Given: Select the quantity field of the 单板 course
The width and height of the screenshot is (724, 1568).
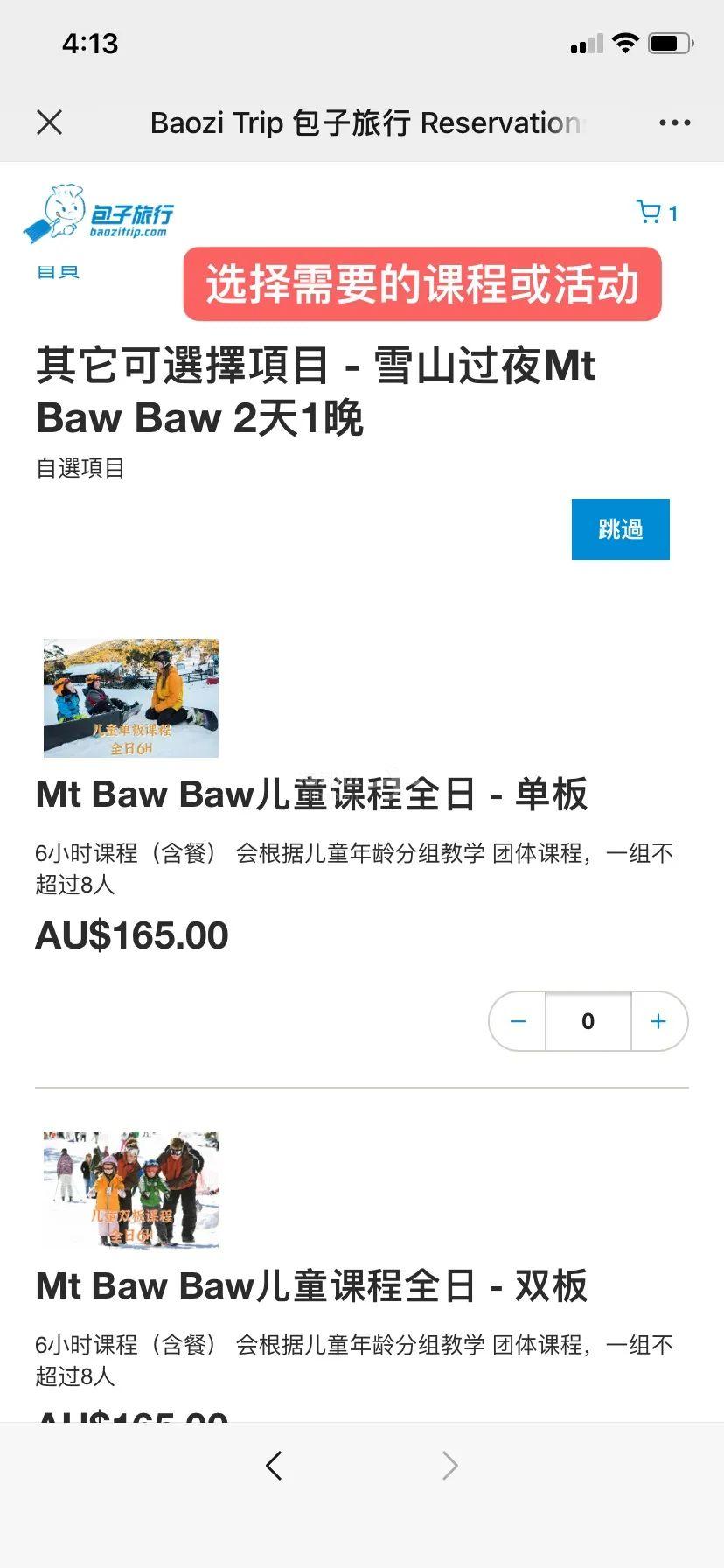Looking at the screenshot, I should 588,1021.
